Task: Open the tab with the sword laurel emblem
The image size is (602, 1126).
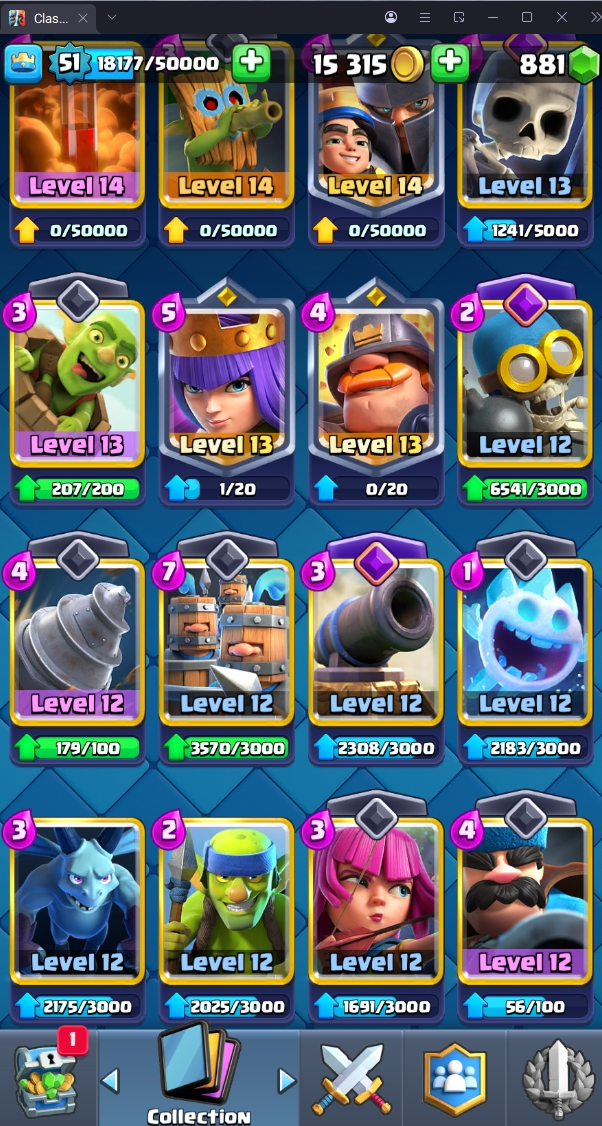Action: 557,1078
